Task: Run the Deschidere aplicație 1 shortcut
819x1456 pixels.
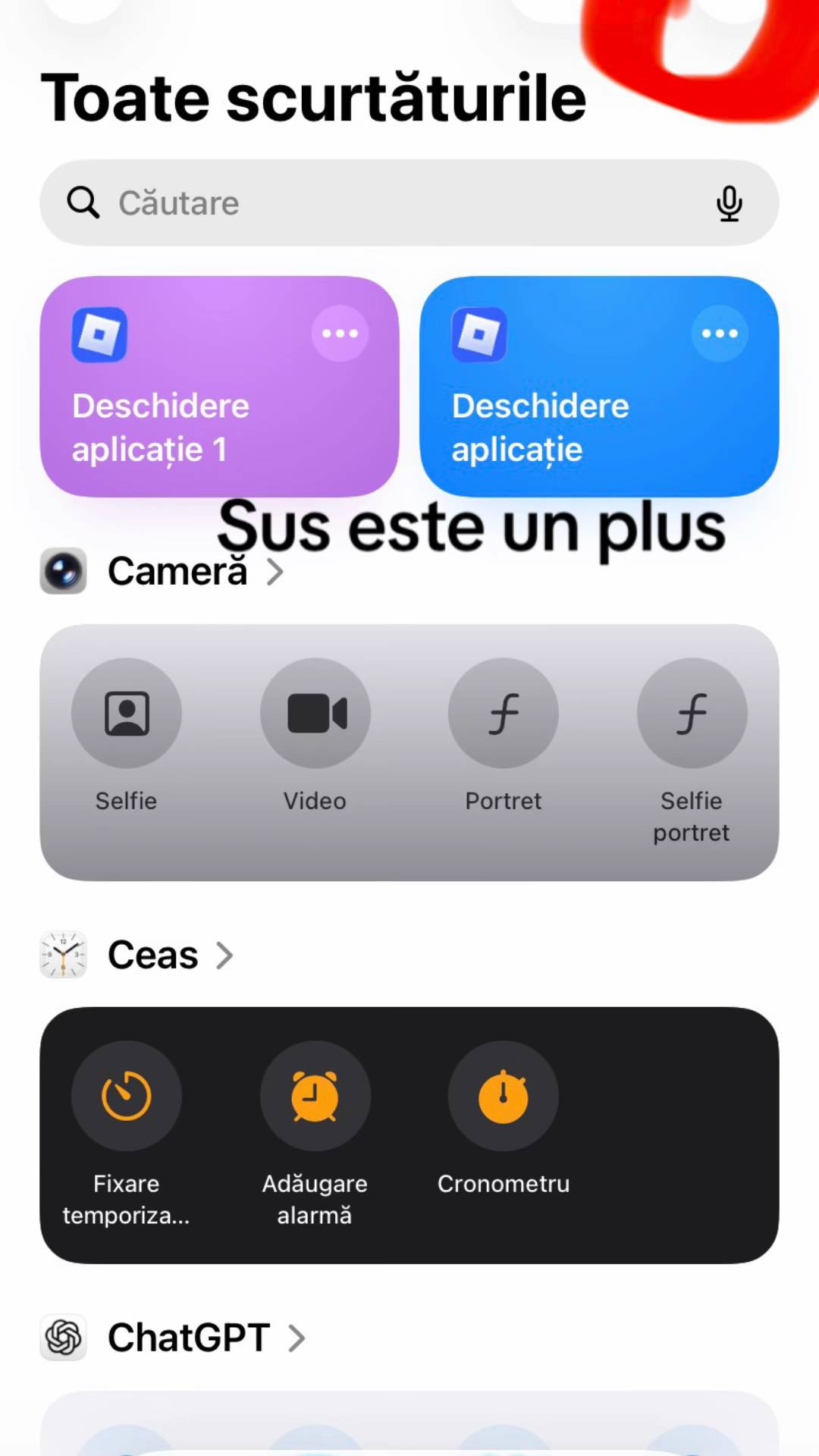Action: [219, 387]
